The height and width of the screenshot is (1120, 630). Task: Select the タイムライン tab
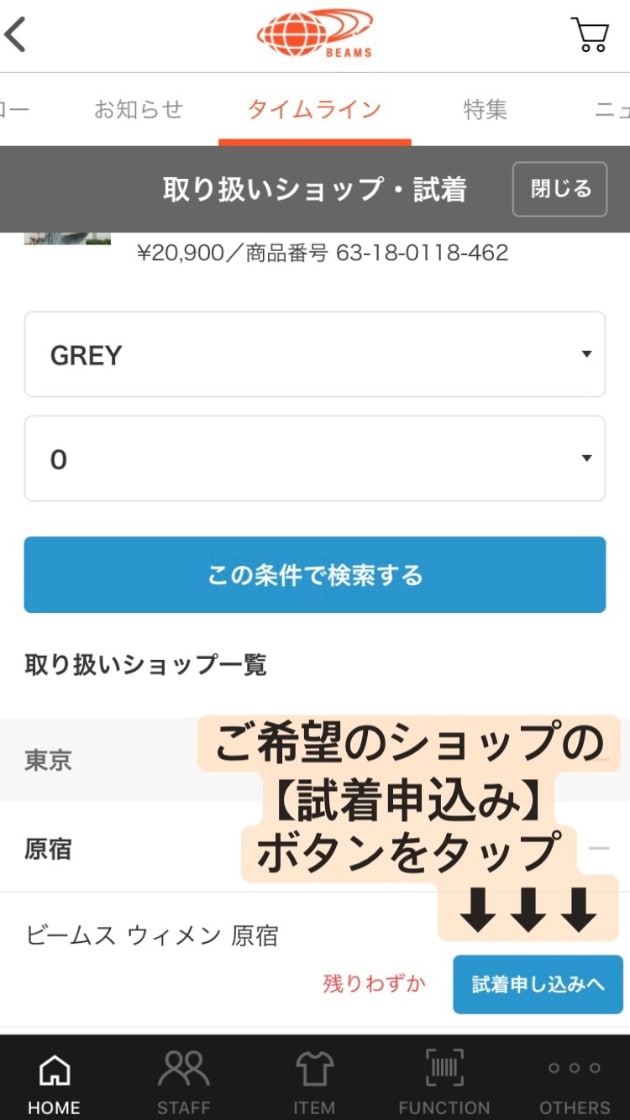click(314, 109)
